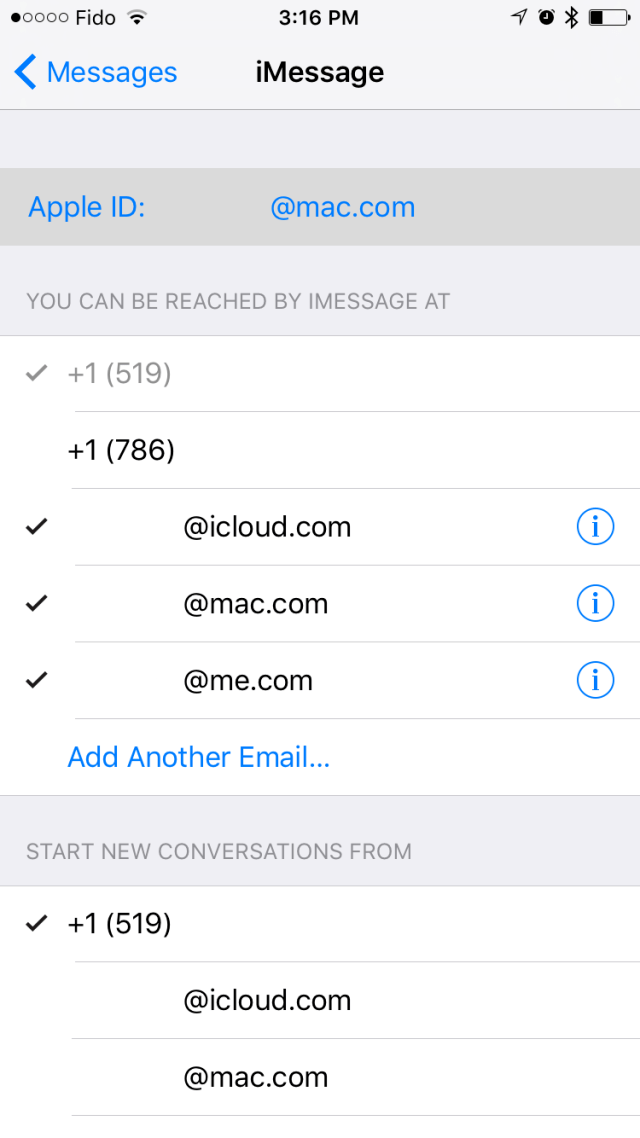Image resolution: width=640 pixels, height=1138 pixels.
Task: Enable the +1 (786) number for iMessage
Action: tap(122, 451)
